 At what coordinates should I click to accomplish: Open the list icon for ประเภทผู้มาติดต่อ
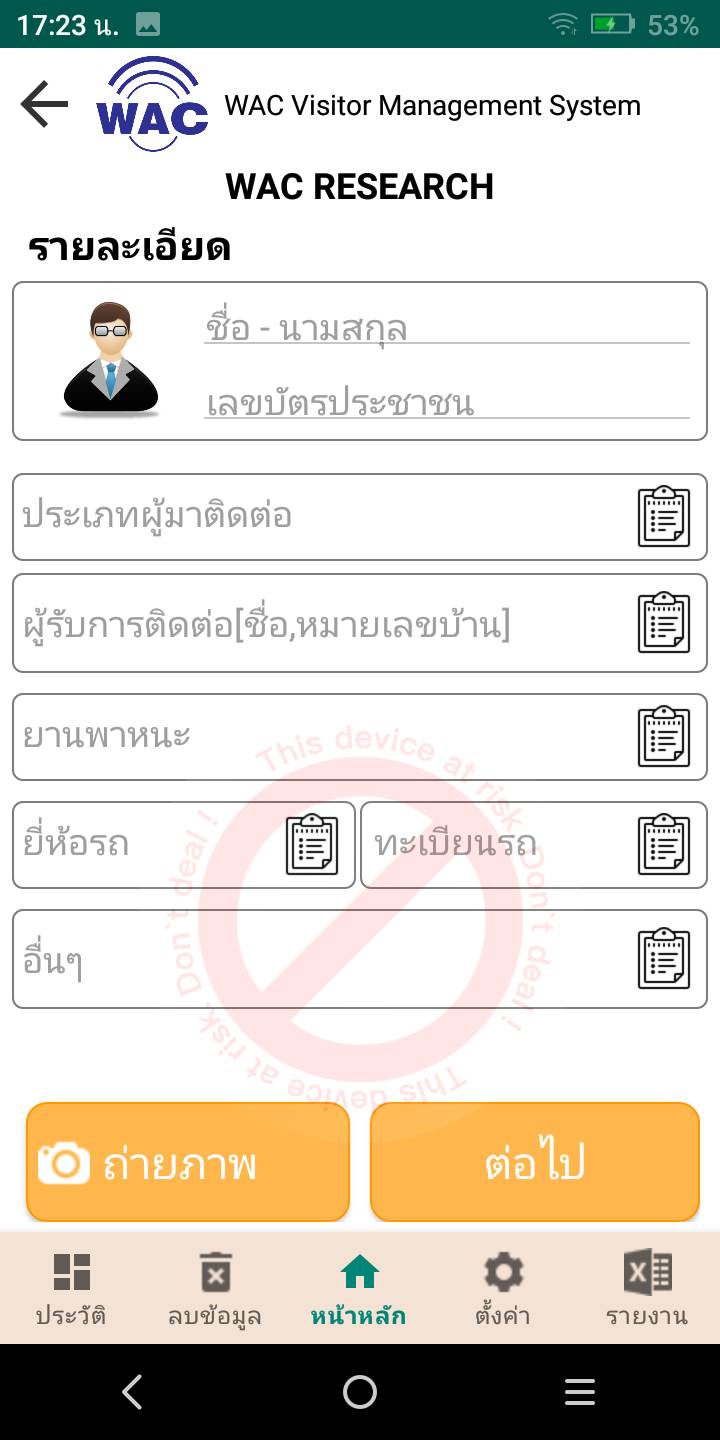664,517
